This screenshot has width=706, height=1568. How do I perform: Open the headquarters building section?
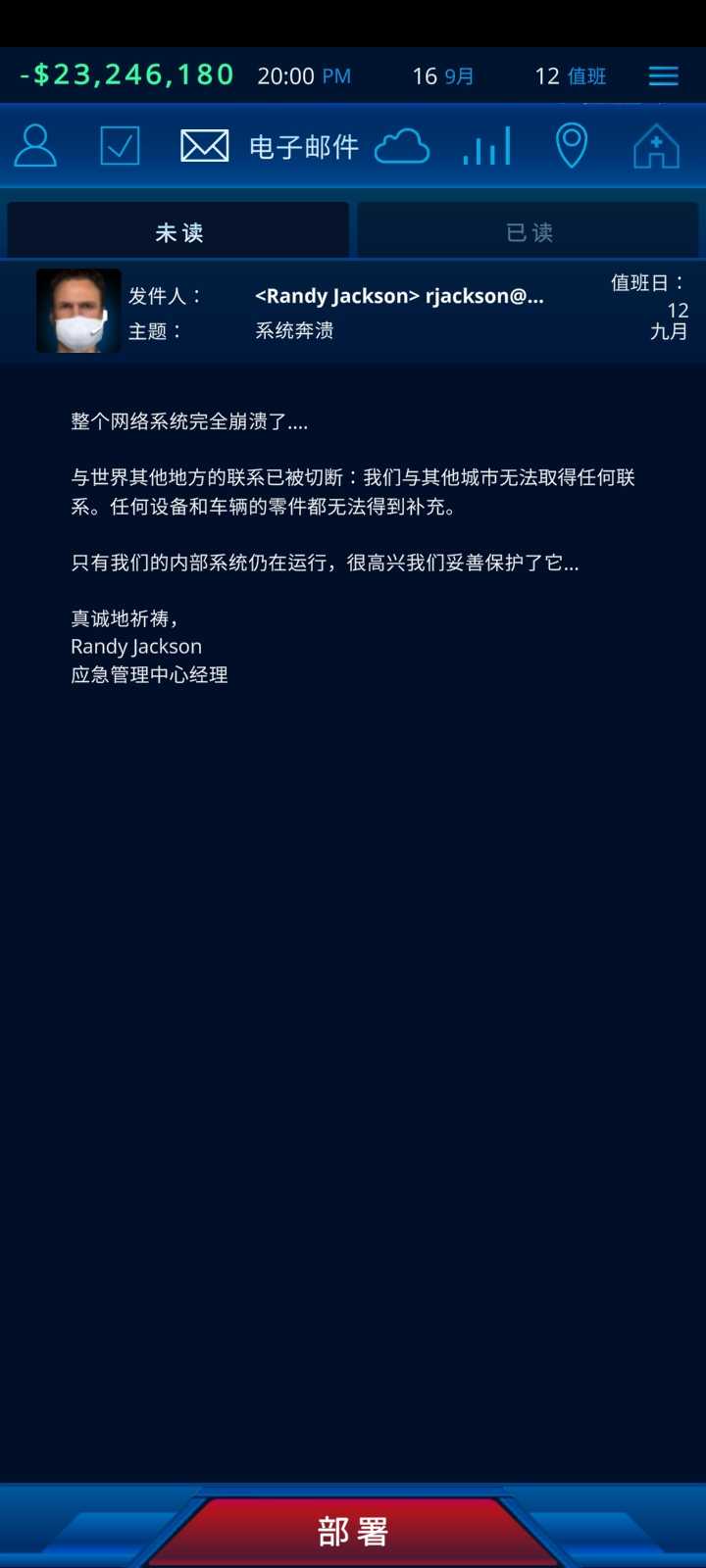(x=656, y=147)
